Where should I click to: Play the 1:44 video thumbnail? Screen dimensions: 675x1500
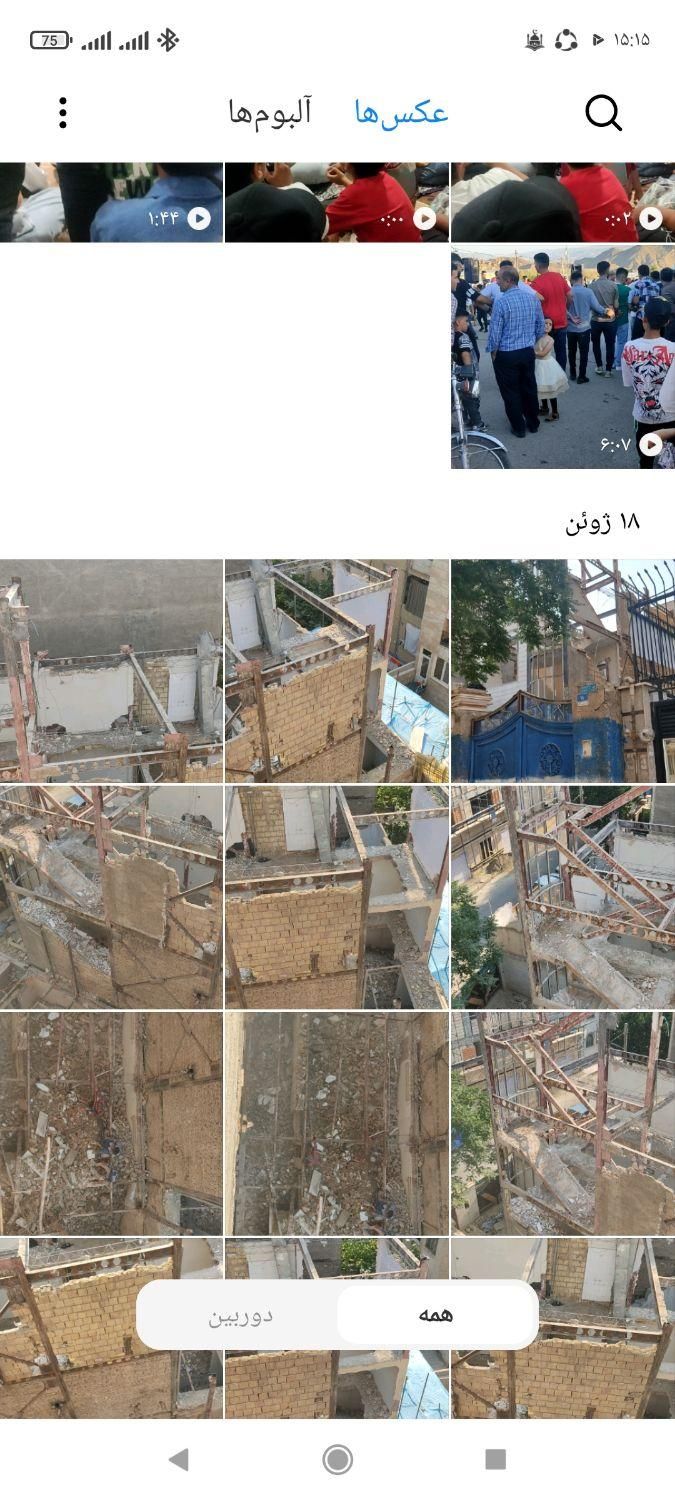pyautogui.click(x=111, y=202)
